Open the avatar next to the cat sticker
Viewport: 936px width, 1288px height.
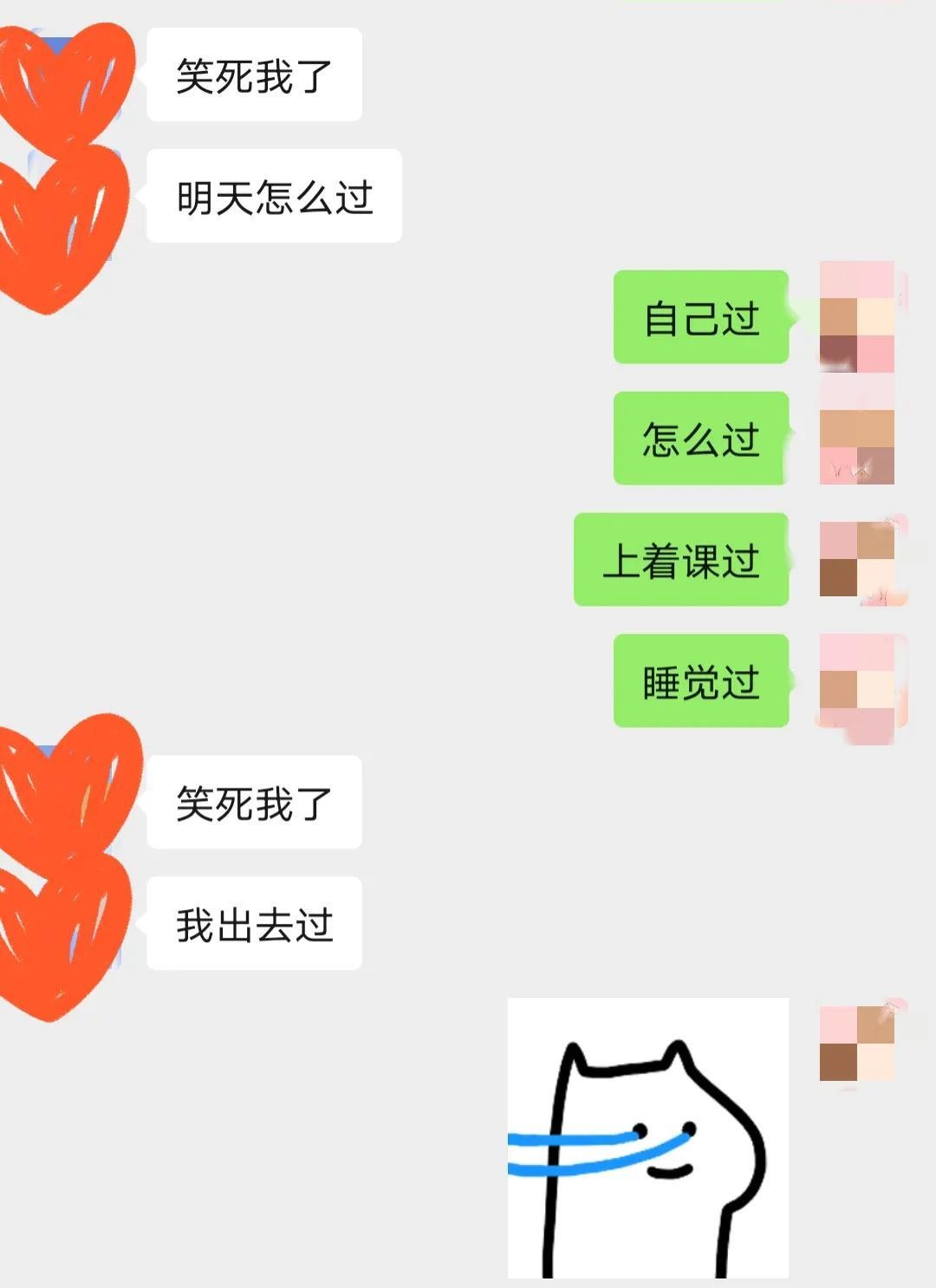(x=856, y=1044)
